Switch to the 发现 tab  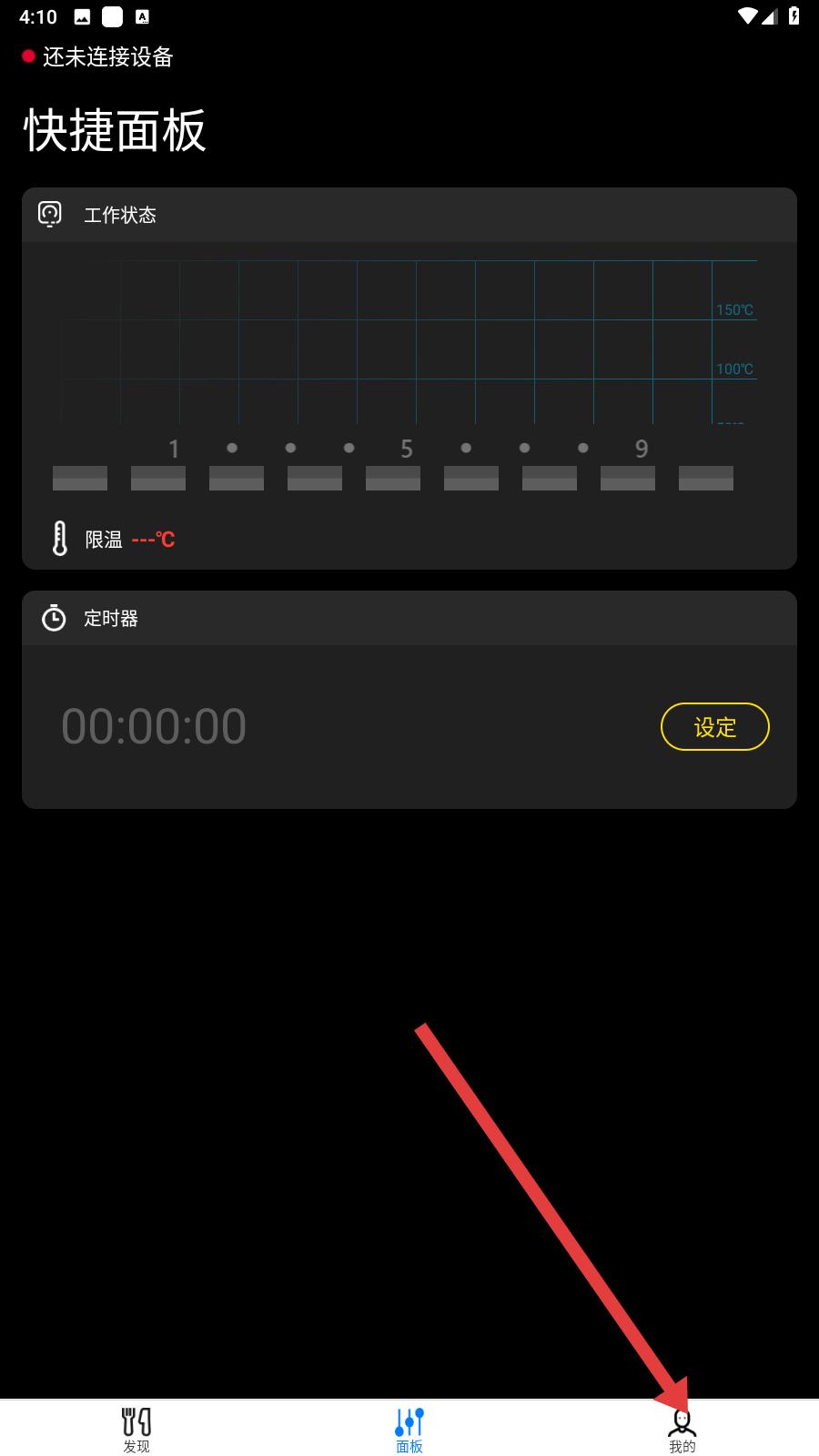pos(136,1429)
